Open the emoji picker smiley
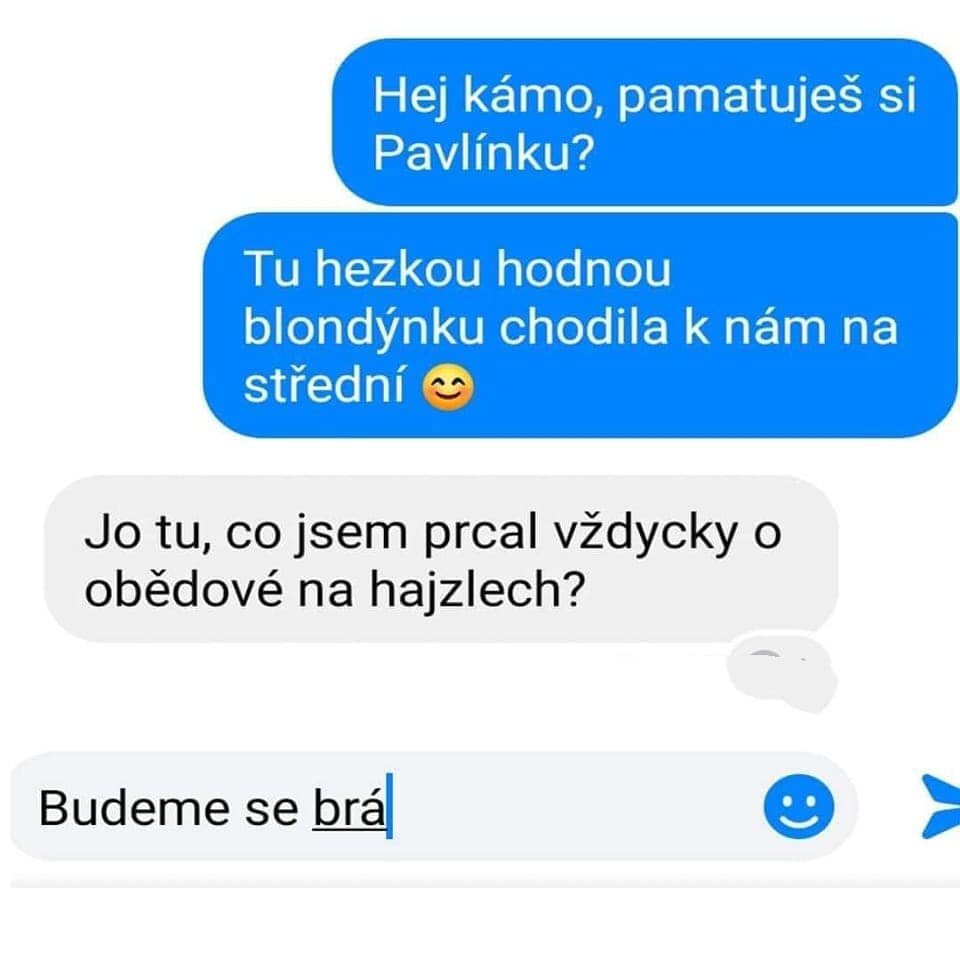Screen dimensions: 960x960 [x=798, y=808]
